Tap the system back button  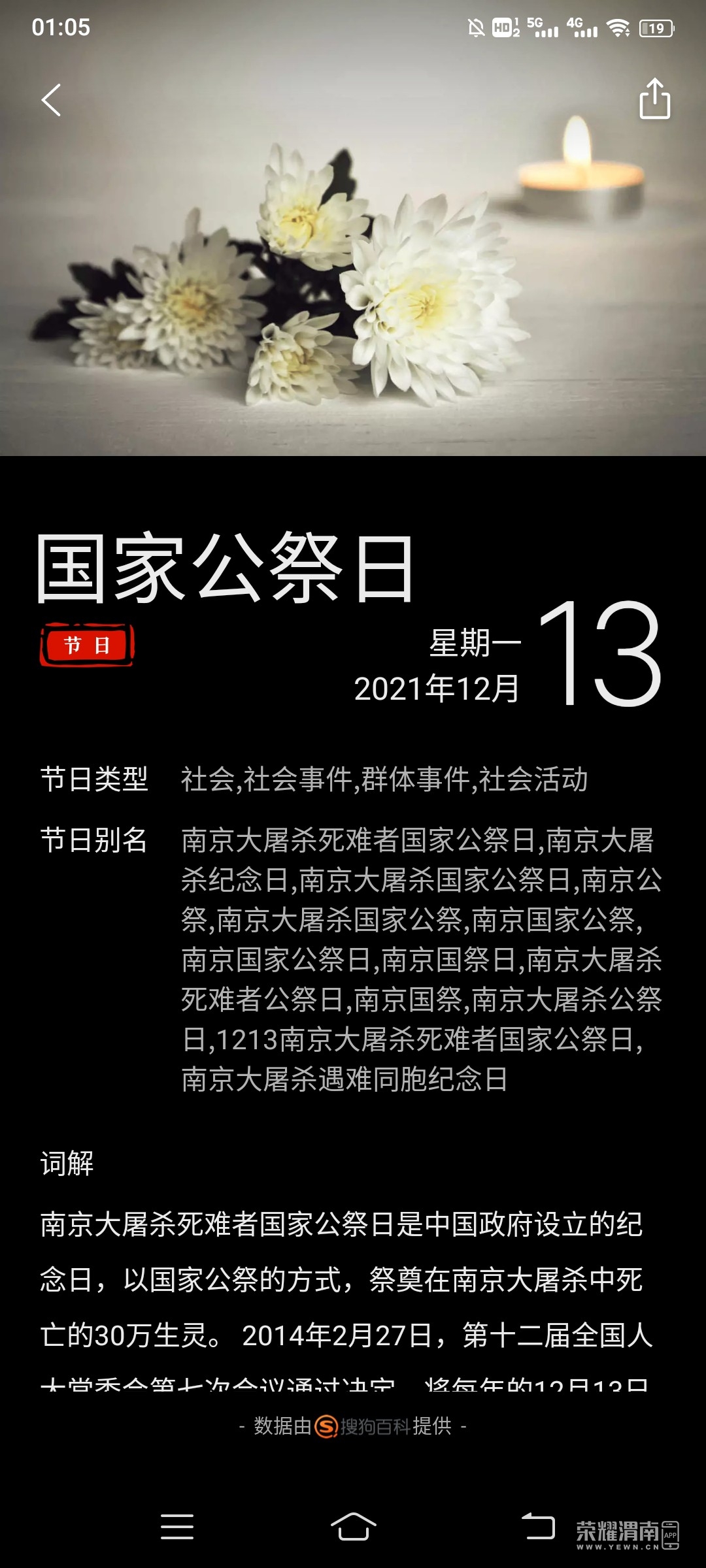click(x=538, y=1527)
